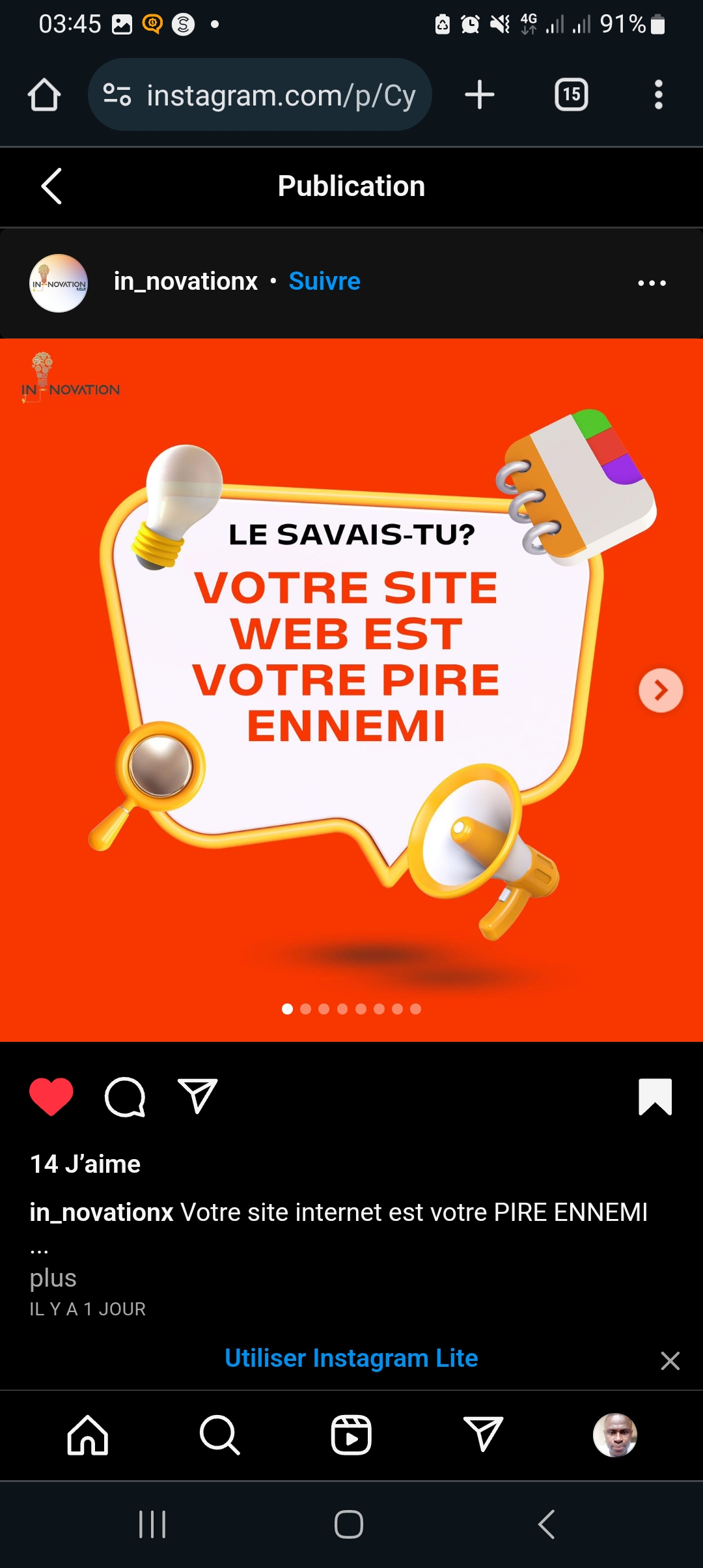The width and height of the screenshot is (703, 1568).
Task: Tap the browser address bar
Action: pos(260,95)
